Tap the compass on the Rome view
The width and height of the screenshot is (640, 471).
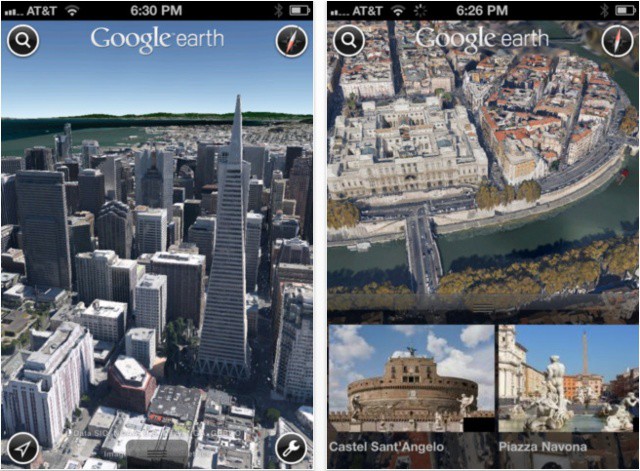point(618,41)
